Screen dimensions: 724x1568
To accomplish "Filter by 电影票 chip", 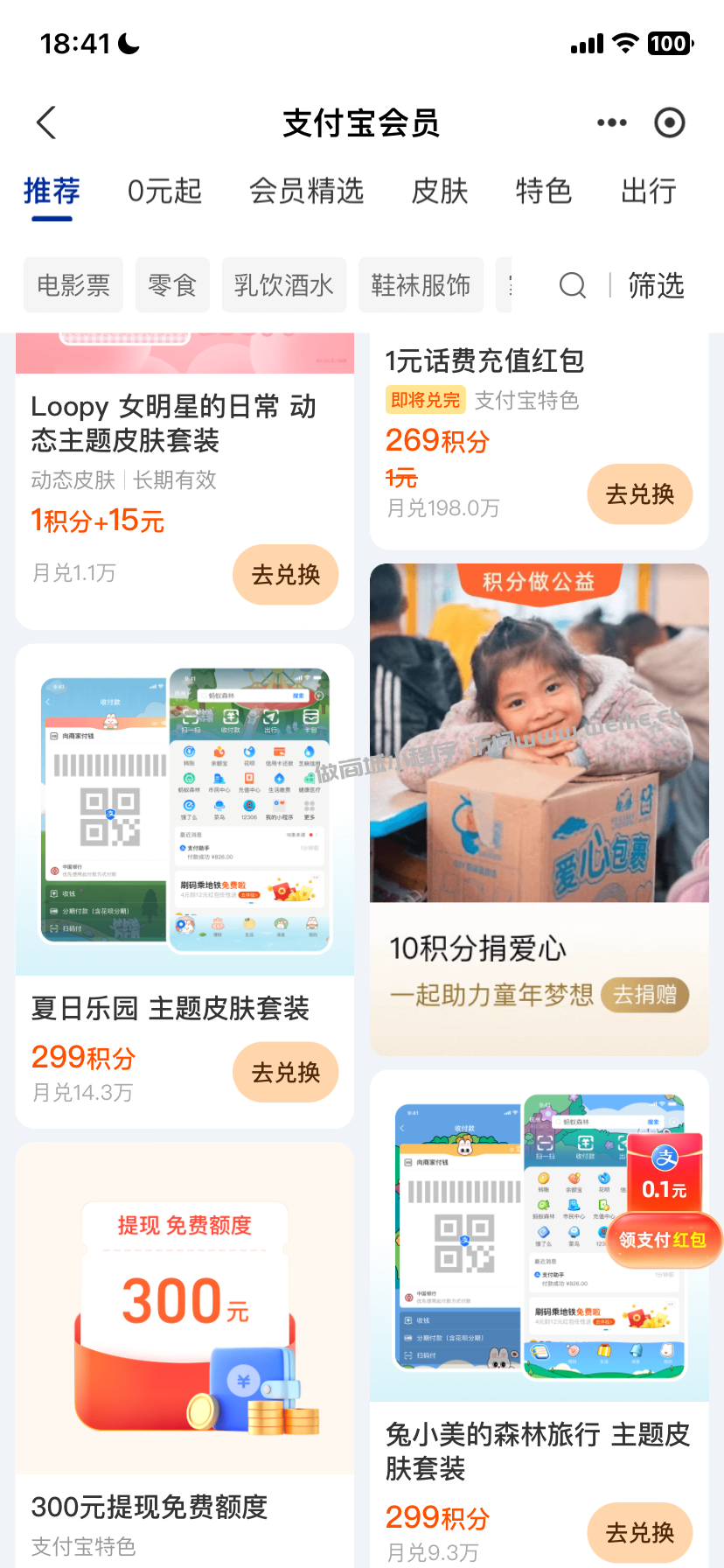I will 73,285.
